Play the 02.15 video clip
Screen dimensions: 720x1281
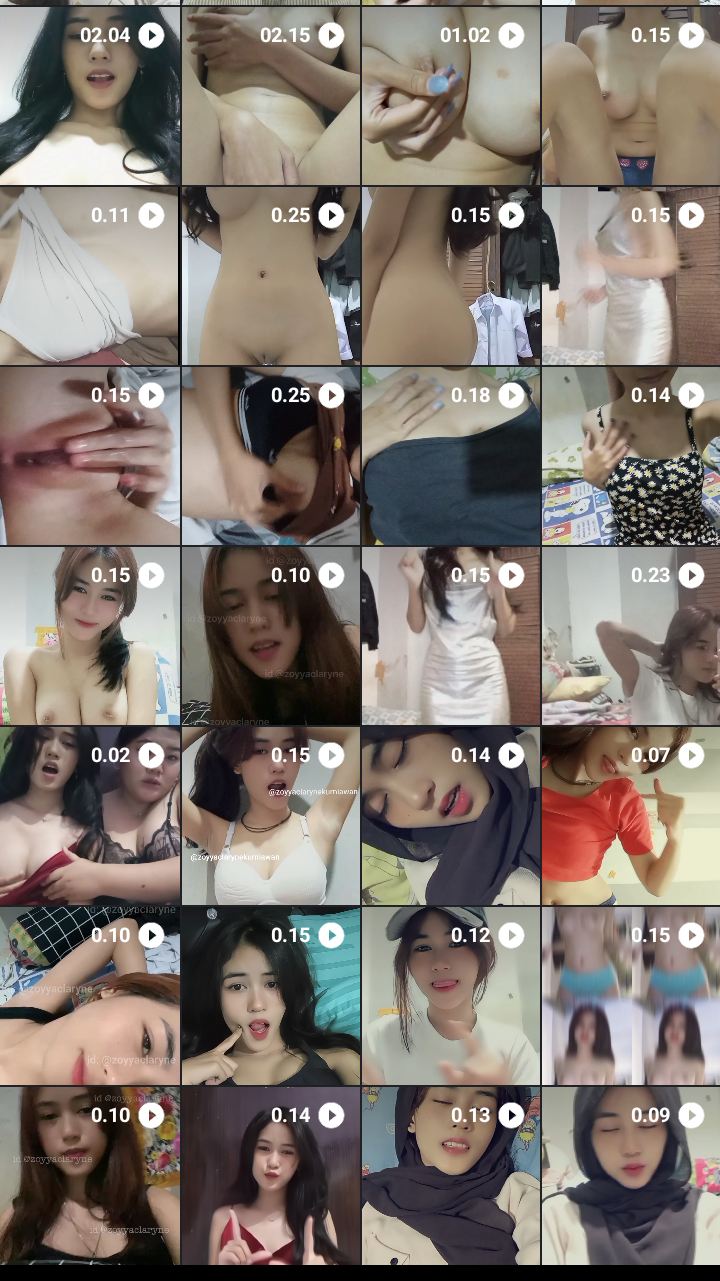coord(270,95)
